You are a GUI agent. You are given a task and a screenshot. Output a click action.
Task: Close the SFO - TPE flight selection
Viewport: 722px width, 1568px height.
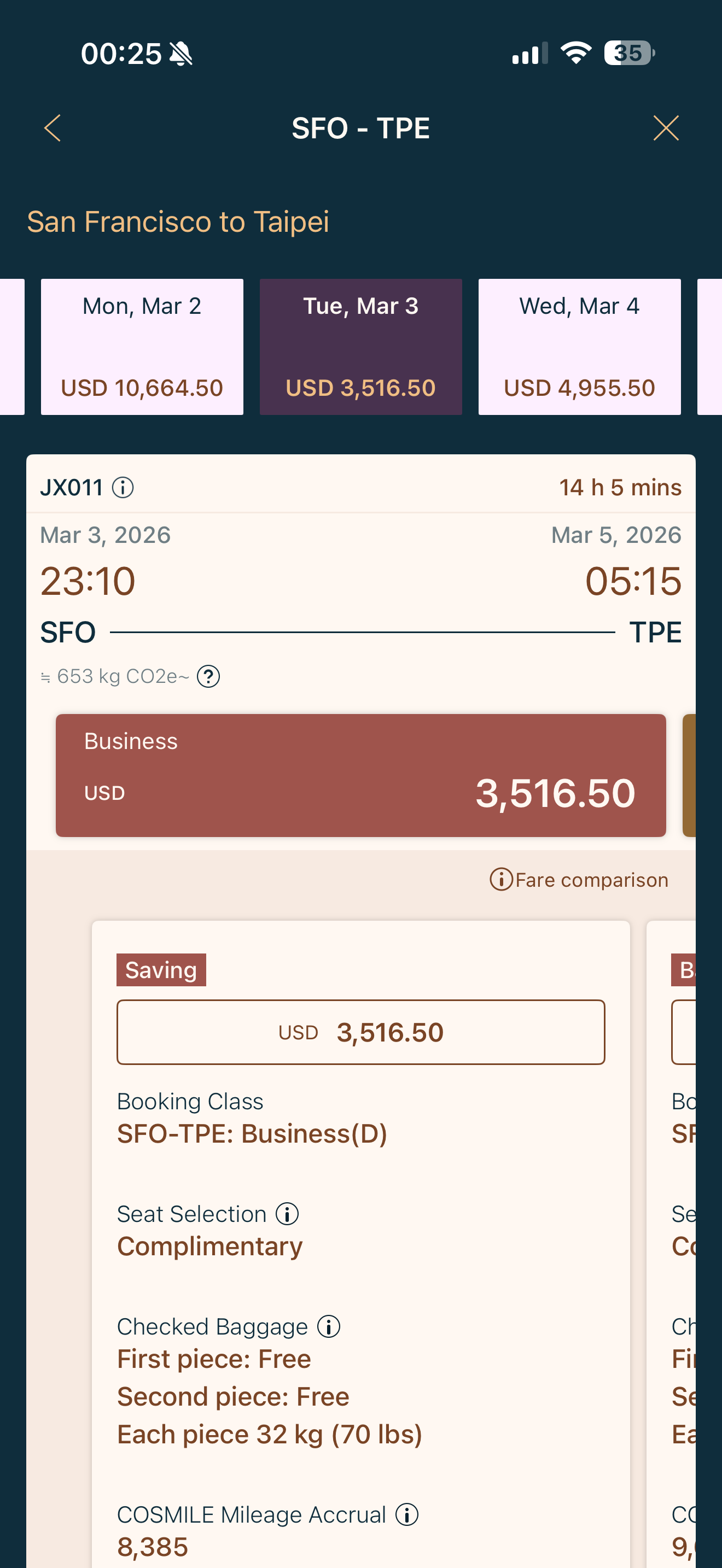pyautogui.click(x=665, y=128)
